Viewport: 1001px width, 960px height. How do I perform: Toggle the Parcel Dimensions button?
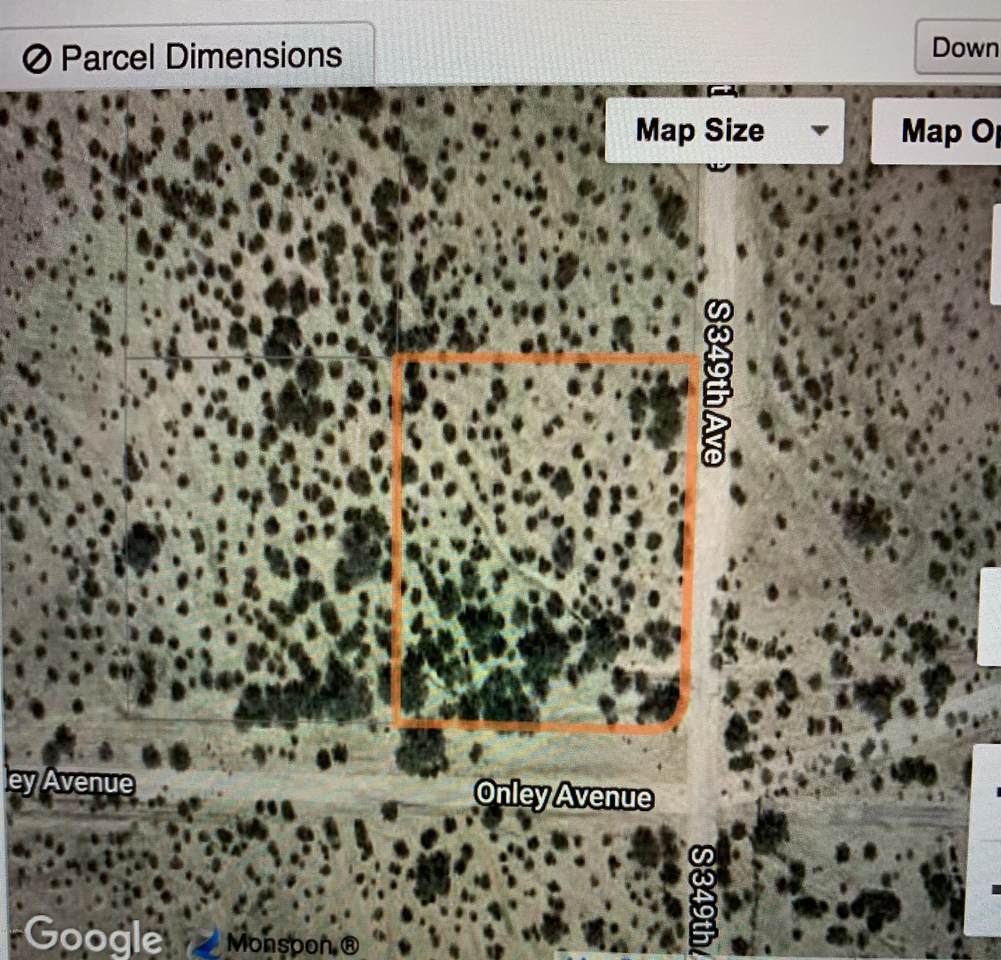click(x=186, y=58)
